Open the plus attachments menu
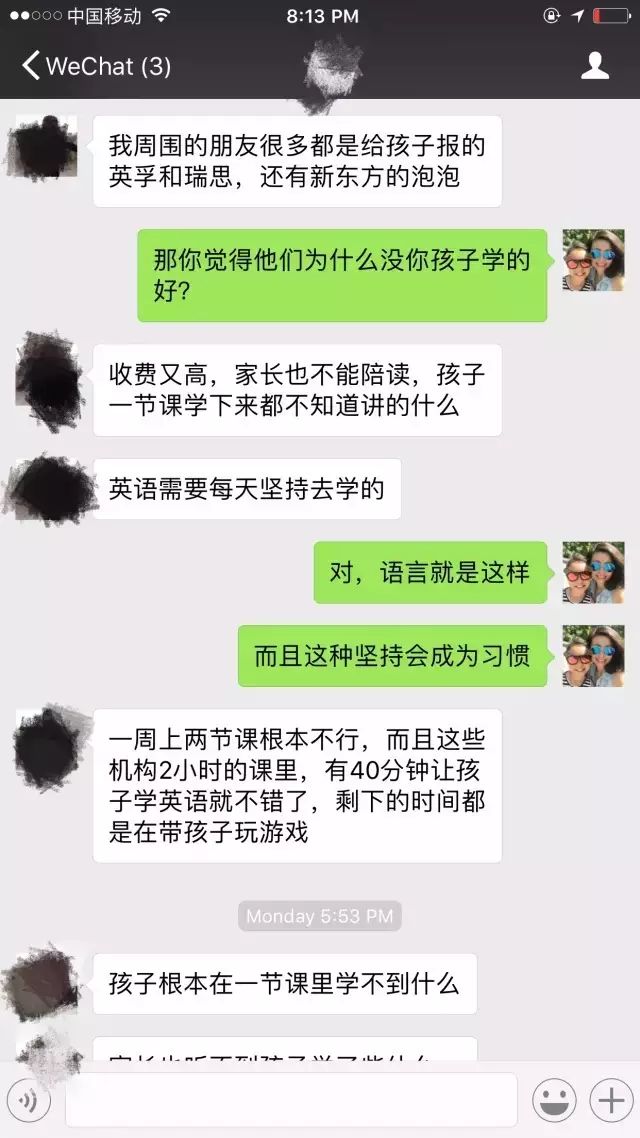The width and height of the screenshot is (640, 1138). tap(609, 1101)
